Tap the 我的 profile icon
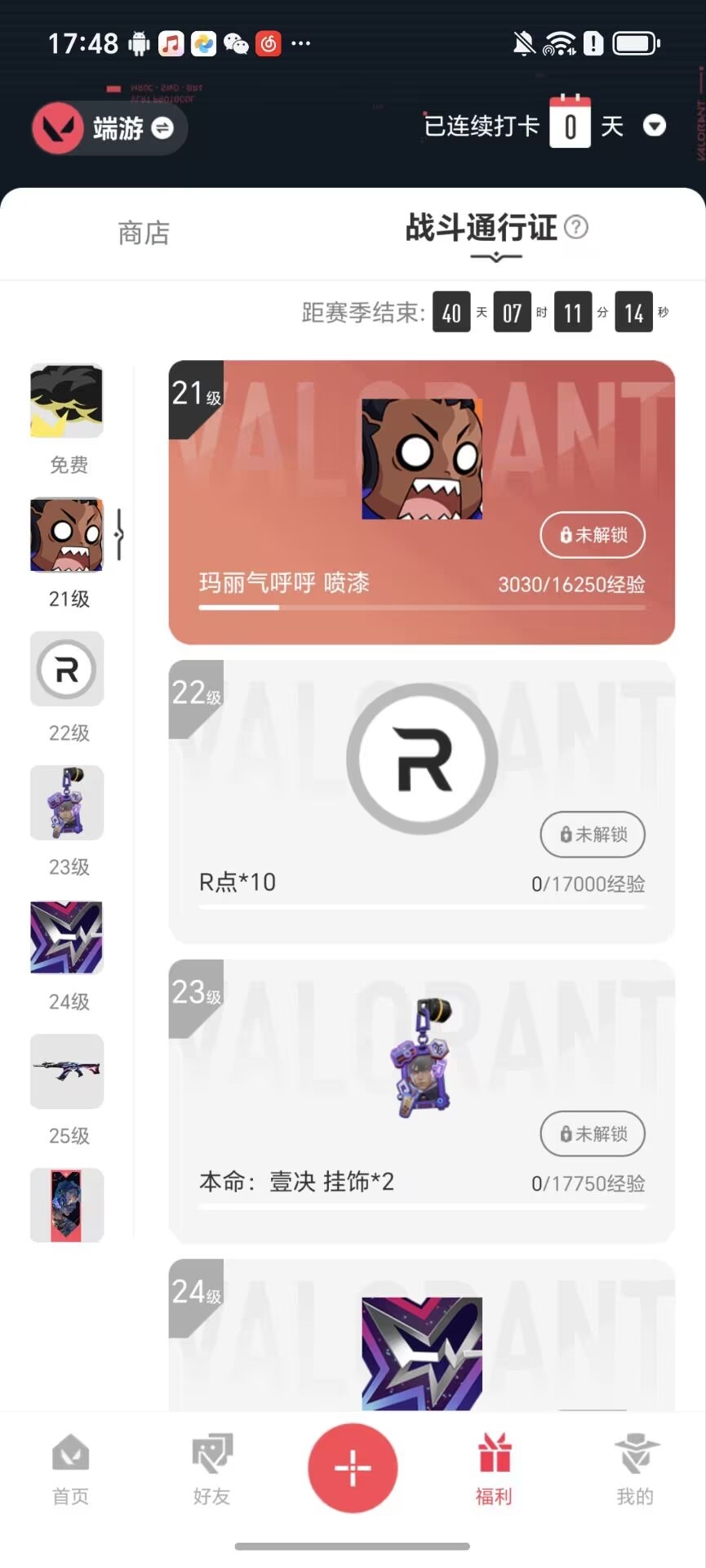 [635, 1462]
